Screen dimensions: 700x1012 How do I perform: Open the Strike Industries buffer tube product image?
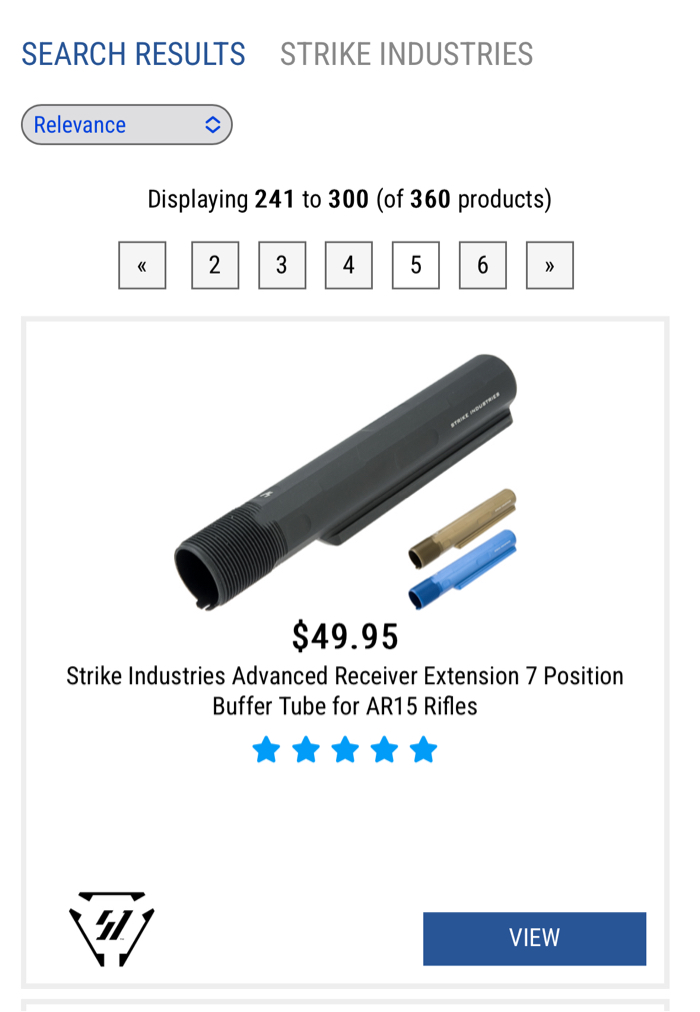pos(345,480)
